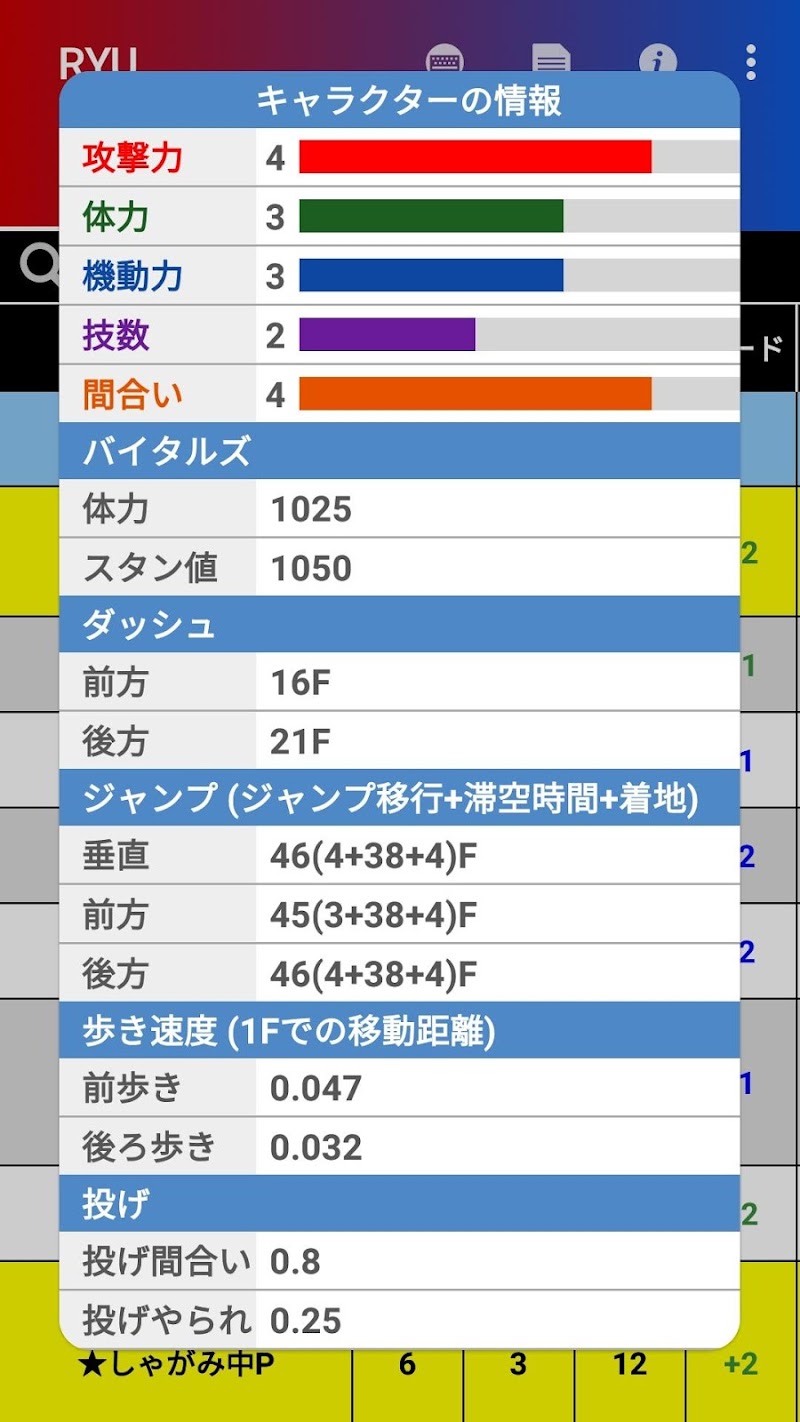
Task: Tap the search magnifier icon
Action: pyautogui.click(x=40, y=266)
